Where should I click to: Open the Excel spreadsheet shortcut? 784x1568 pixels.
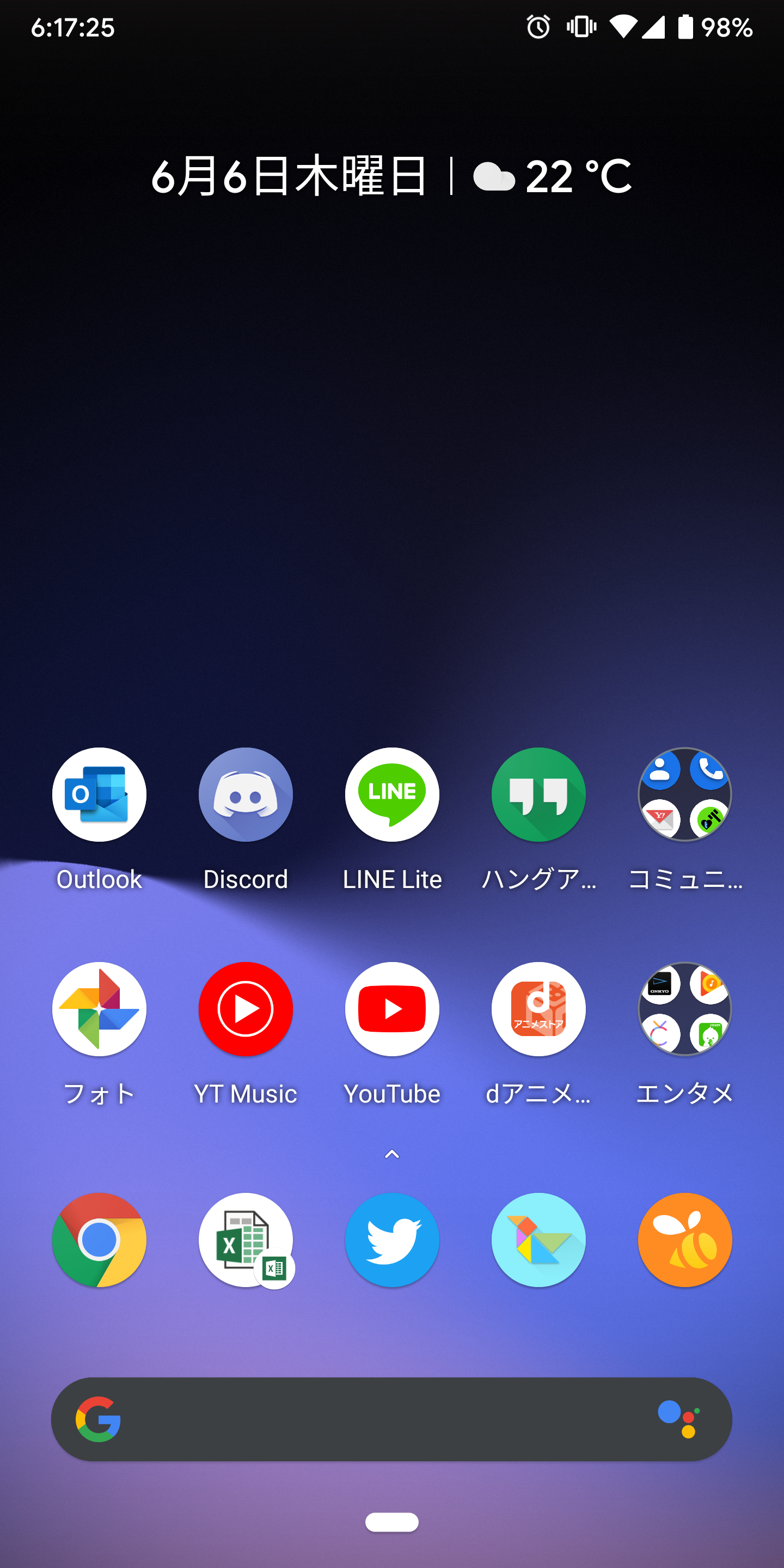pyautogui.click(x=246, y=1239)
